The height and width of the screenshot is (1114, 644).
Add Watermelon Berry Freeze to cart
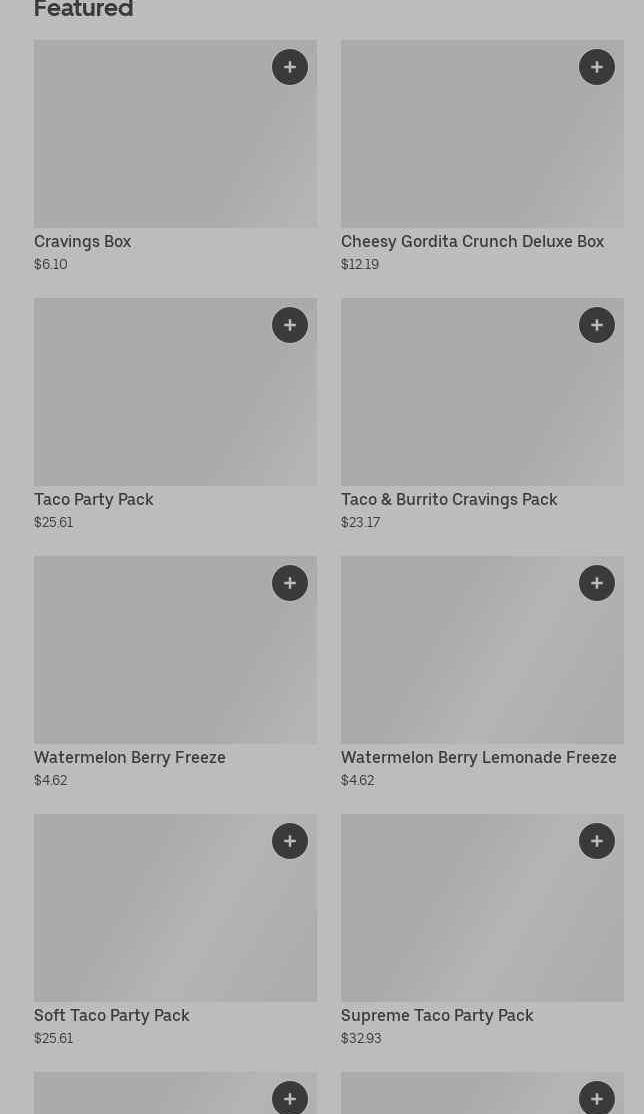tap(290, 583)
